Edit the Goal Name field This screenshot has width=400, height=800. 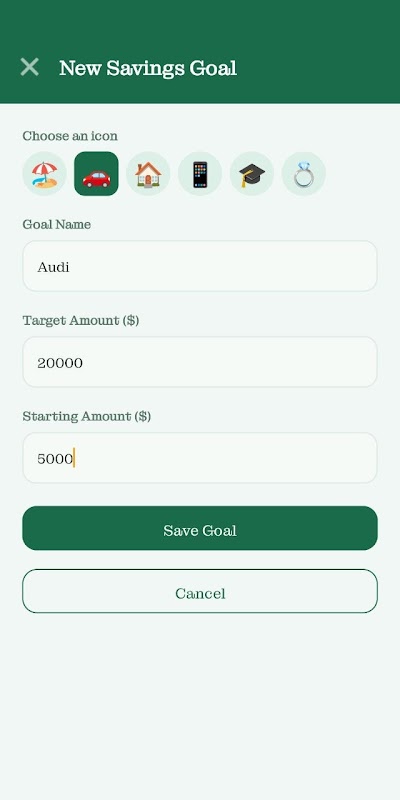[x=200, y=266]
